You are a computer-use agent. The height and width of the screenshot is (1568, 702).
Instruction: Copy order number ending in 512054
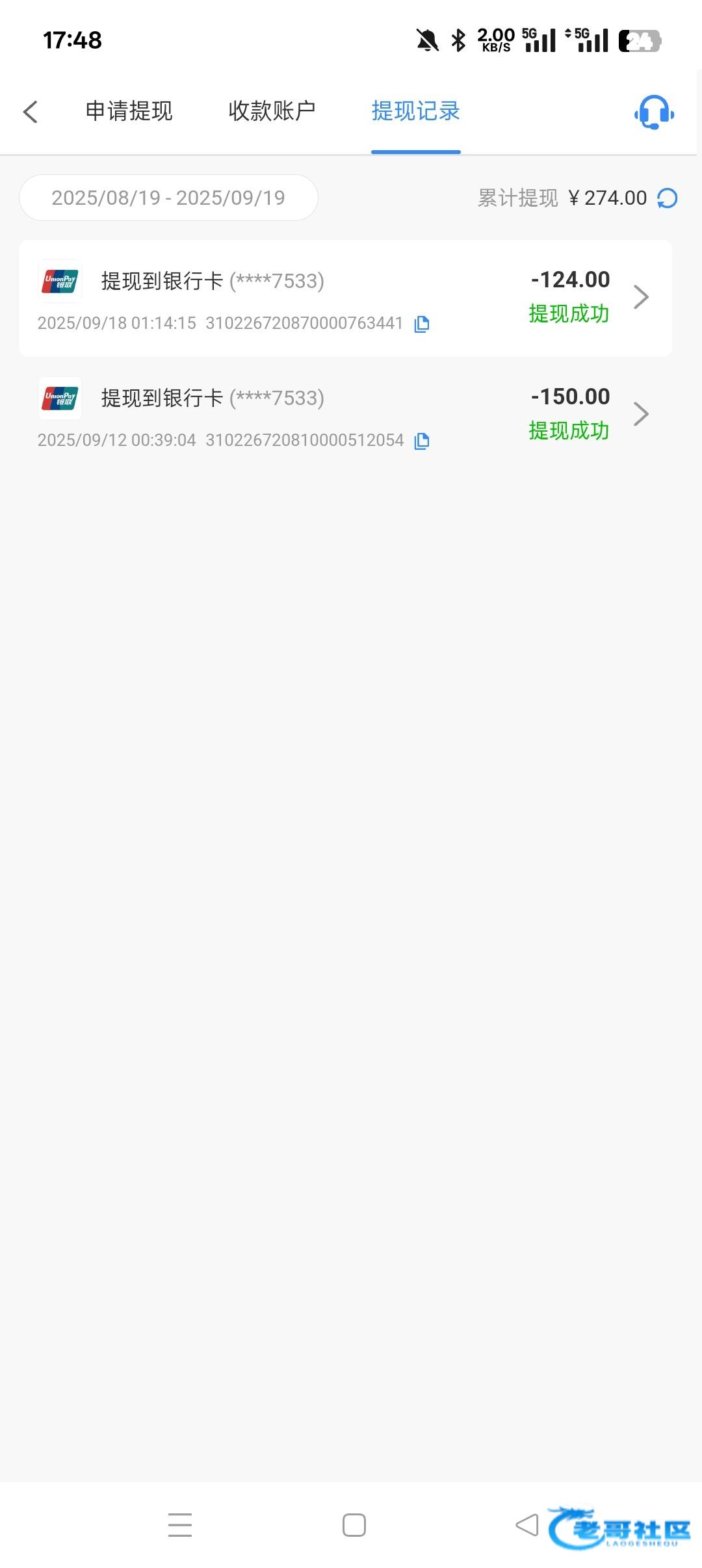tap(422, 441)
